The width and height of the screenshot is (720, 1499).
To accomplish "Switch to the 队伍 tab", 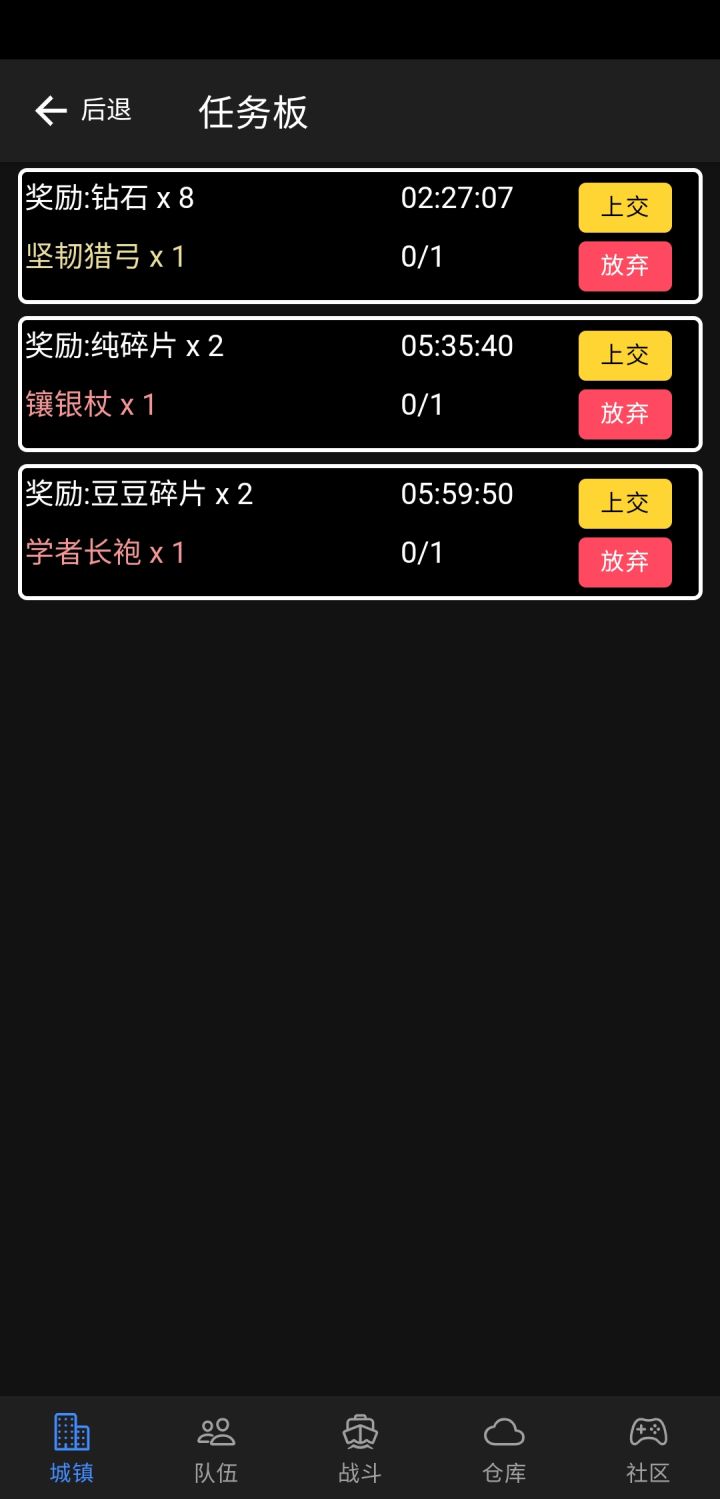I will (x=215, y=1447).
